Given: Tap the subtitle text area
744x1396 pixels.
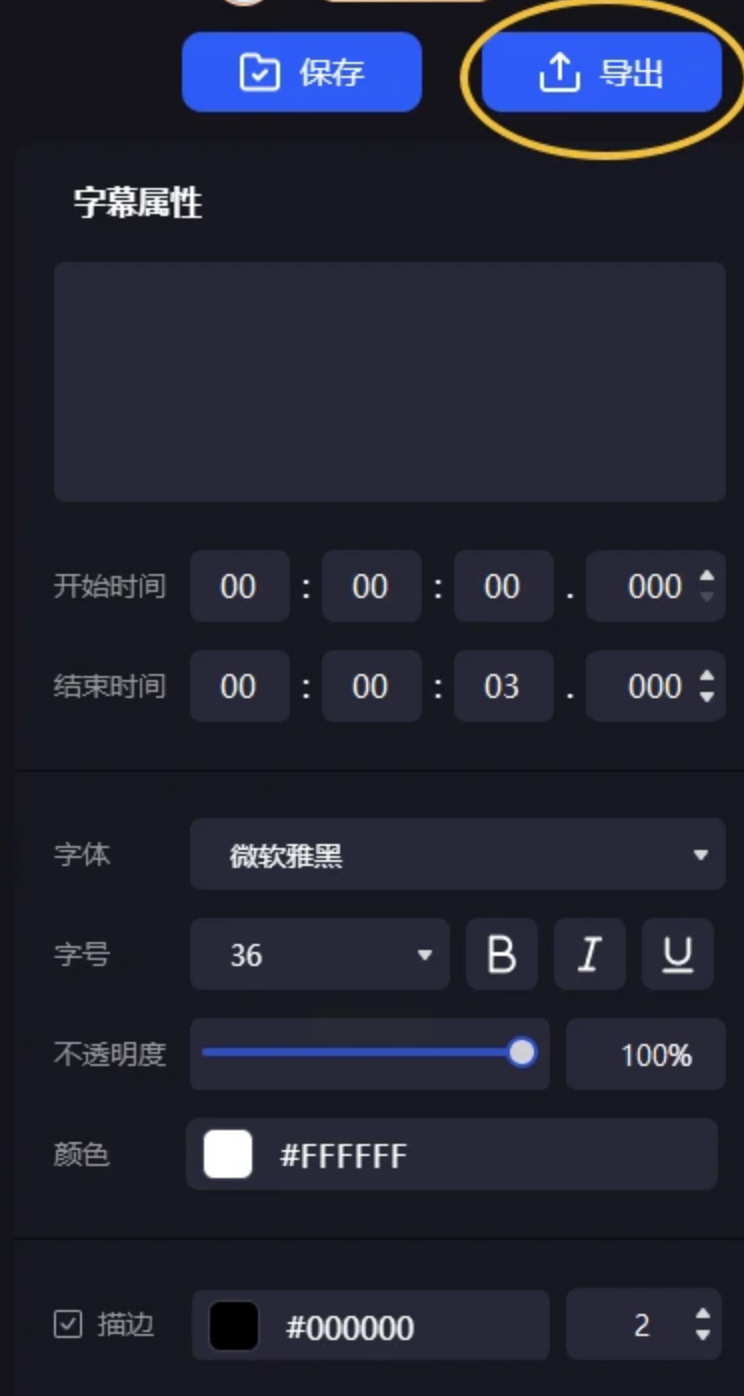Looking at the screenshot, I should (389, 381).
